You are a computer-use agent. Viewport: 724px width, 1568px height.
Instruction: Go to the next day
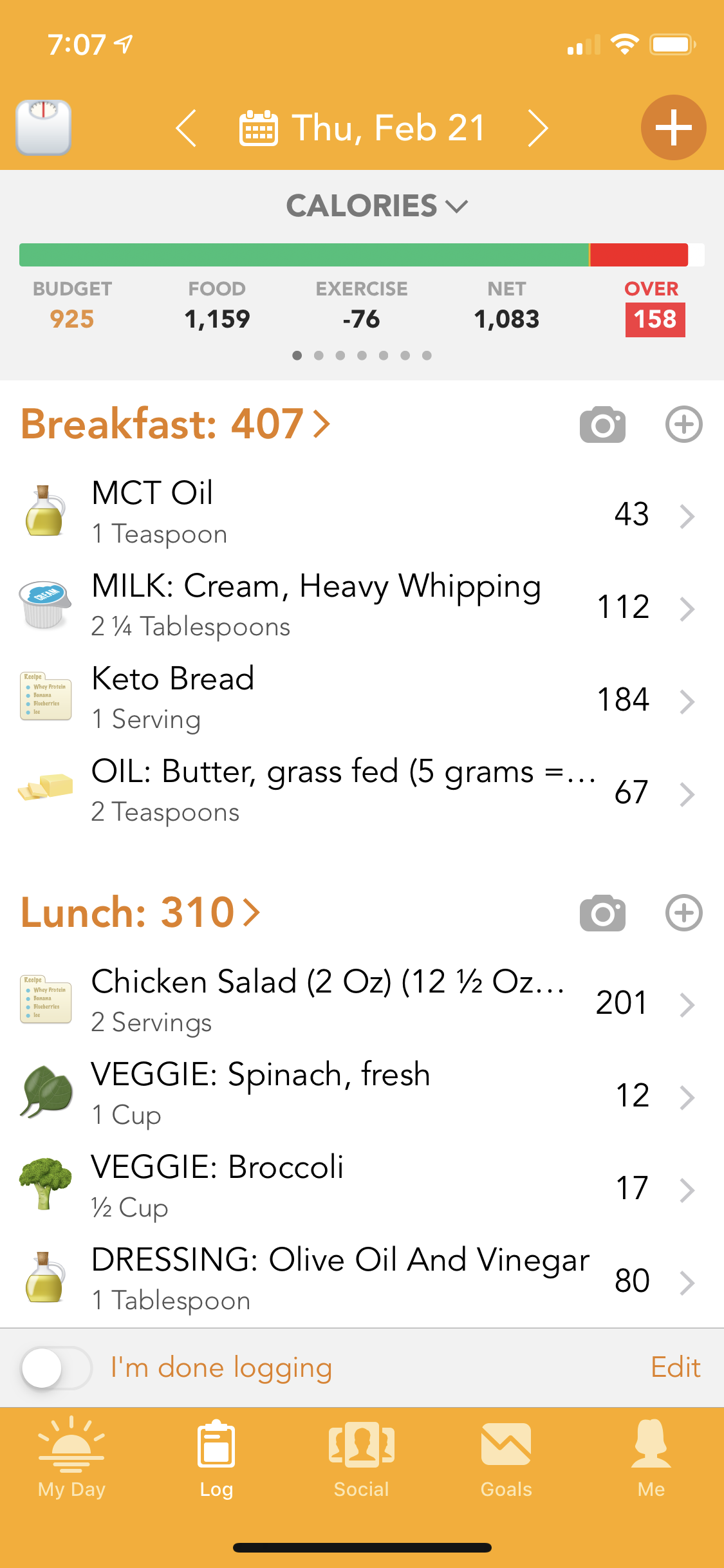pos(538,127)
